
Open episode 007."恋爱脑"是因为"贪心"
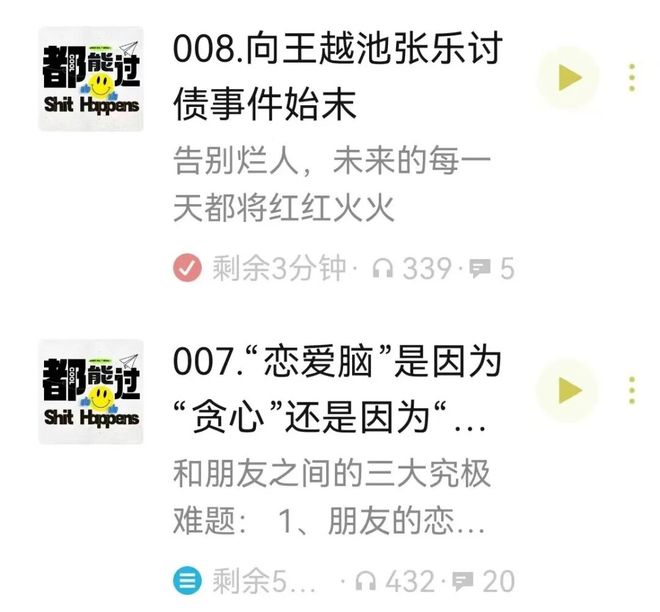tap(336, 389)
